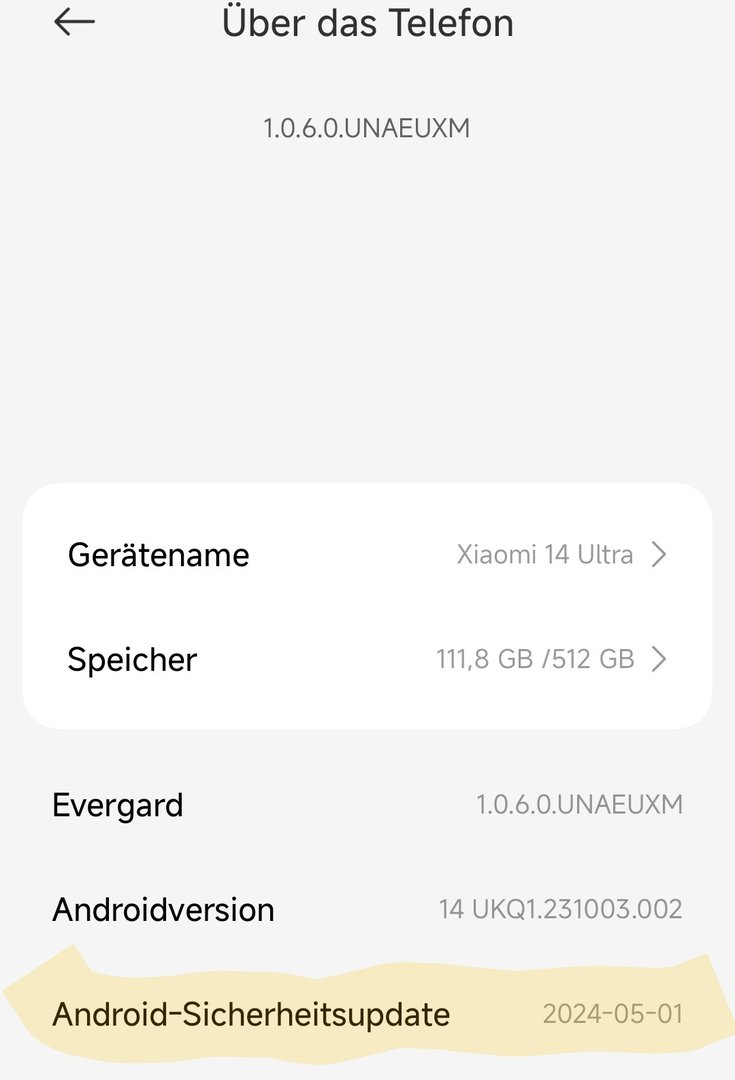Open Speicher storage details
The width and height of the screenshot is (735, 1080).
tap(367, 659)
